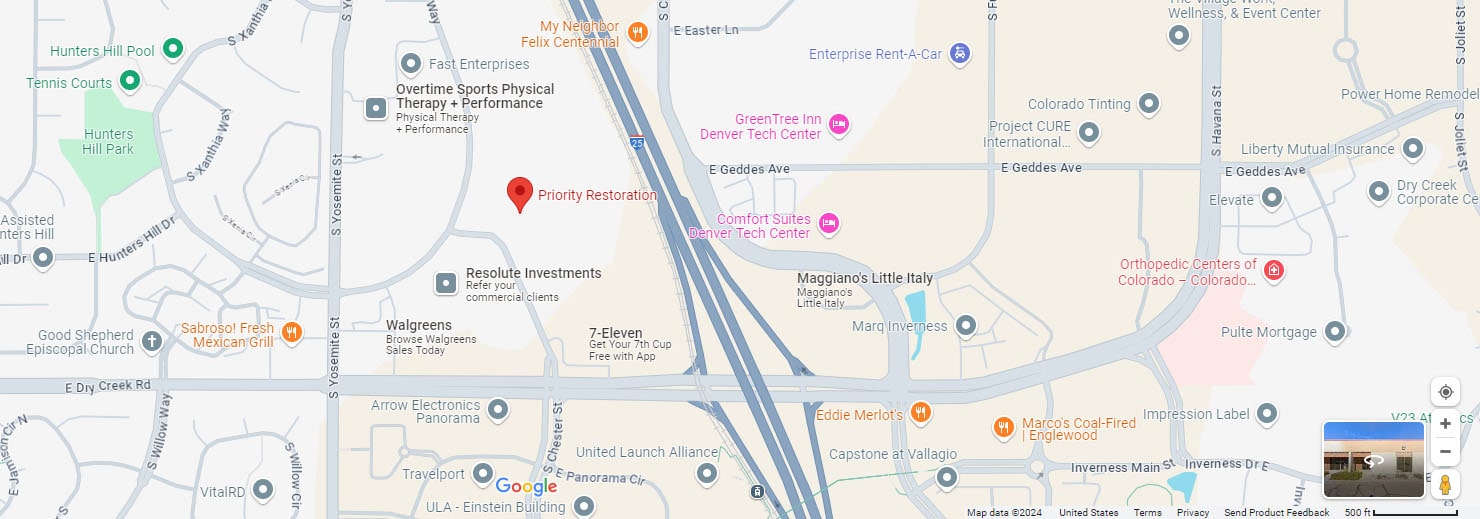Image resolution: width=1480 pixels, height=519 pixels.
Task: Tap the Hunters Hill Pool marker
Action: pos(173,47)
